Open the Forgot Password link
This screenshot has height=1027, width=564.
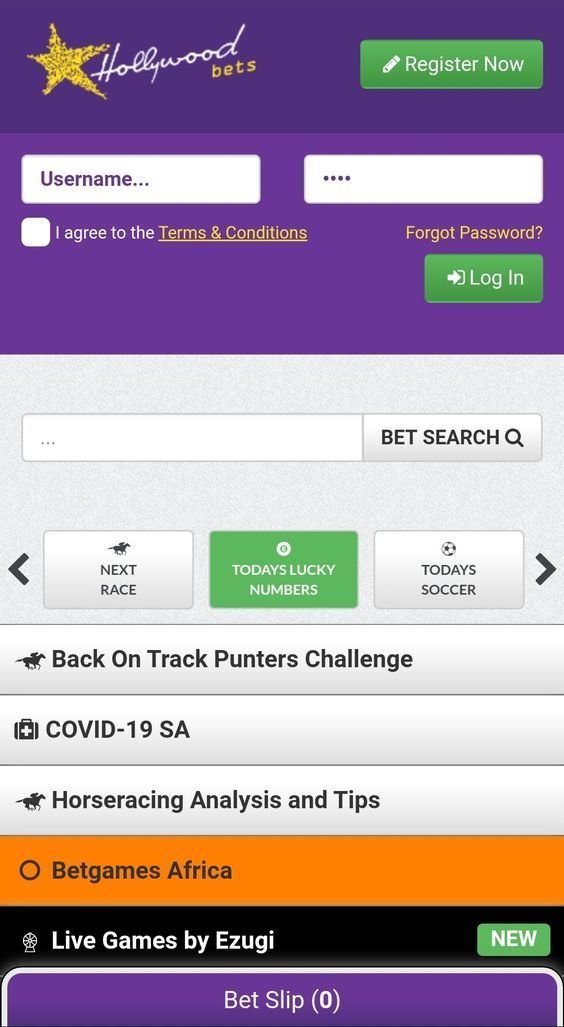coord(474,233)
